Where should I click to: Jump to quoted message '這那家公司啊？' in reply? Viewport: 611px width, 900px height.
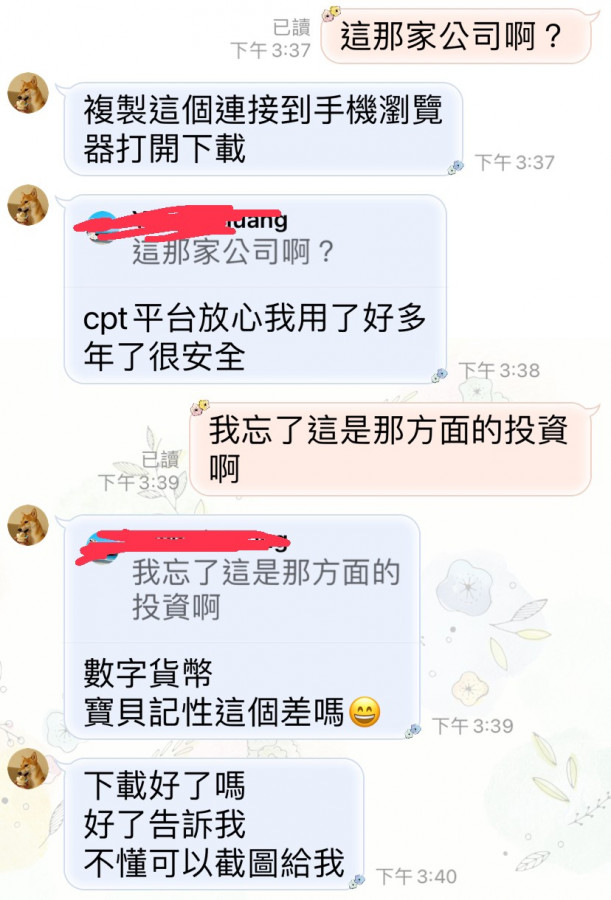(x=234, y=252)
